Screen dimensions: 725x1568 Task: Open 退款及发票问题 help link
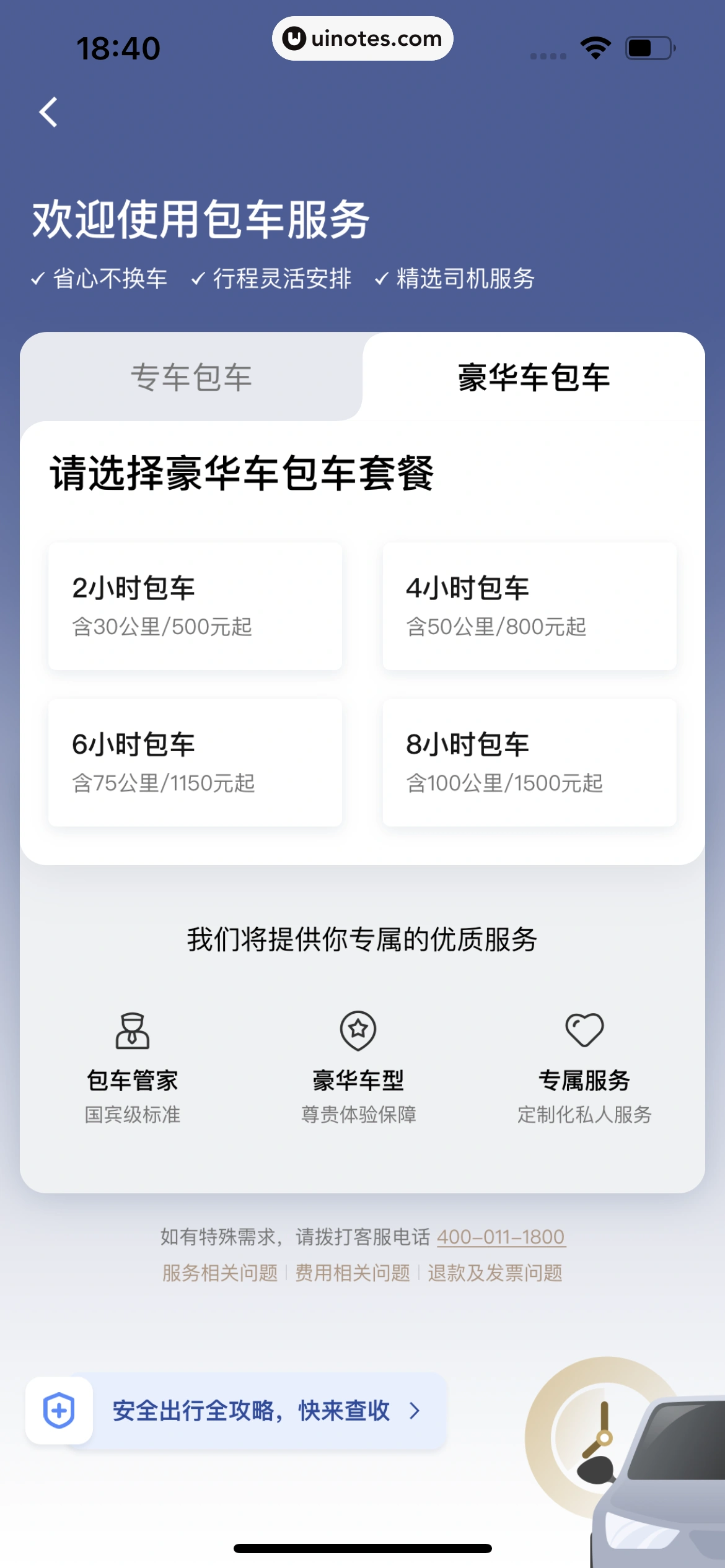(x=495, y=1273)
